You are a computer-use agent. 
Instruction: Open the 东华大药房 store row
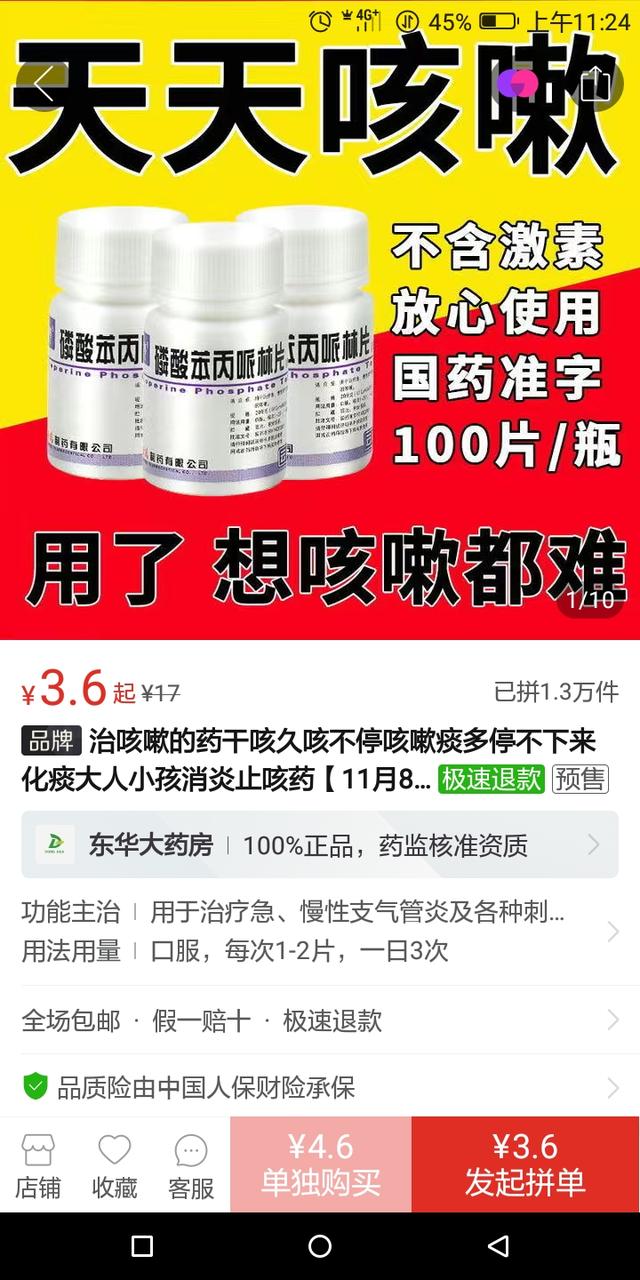pyautogui.click(x=320, y=845)
